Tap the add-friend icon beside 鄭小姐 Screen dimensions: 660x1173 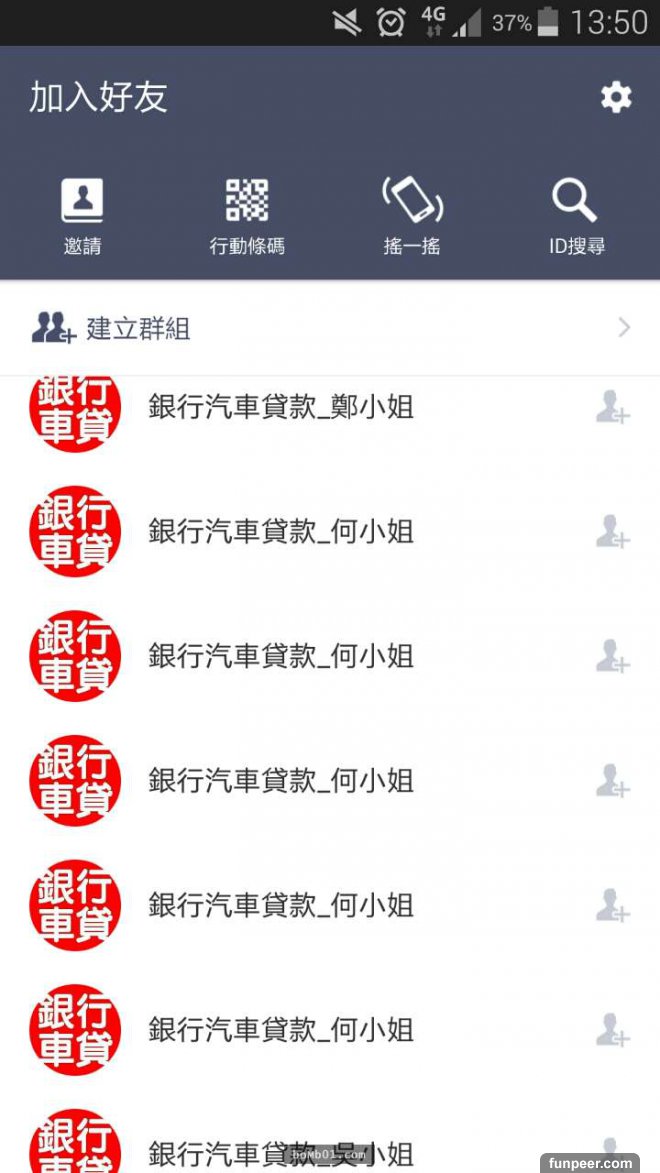click(612, 407)
